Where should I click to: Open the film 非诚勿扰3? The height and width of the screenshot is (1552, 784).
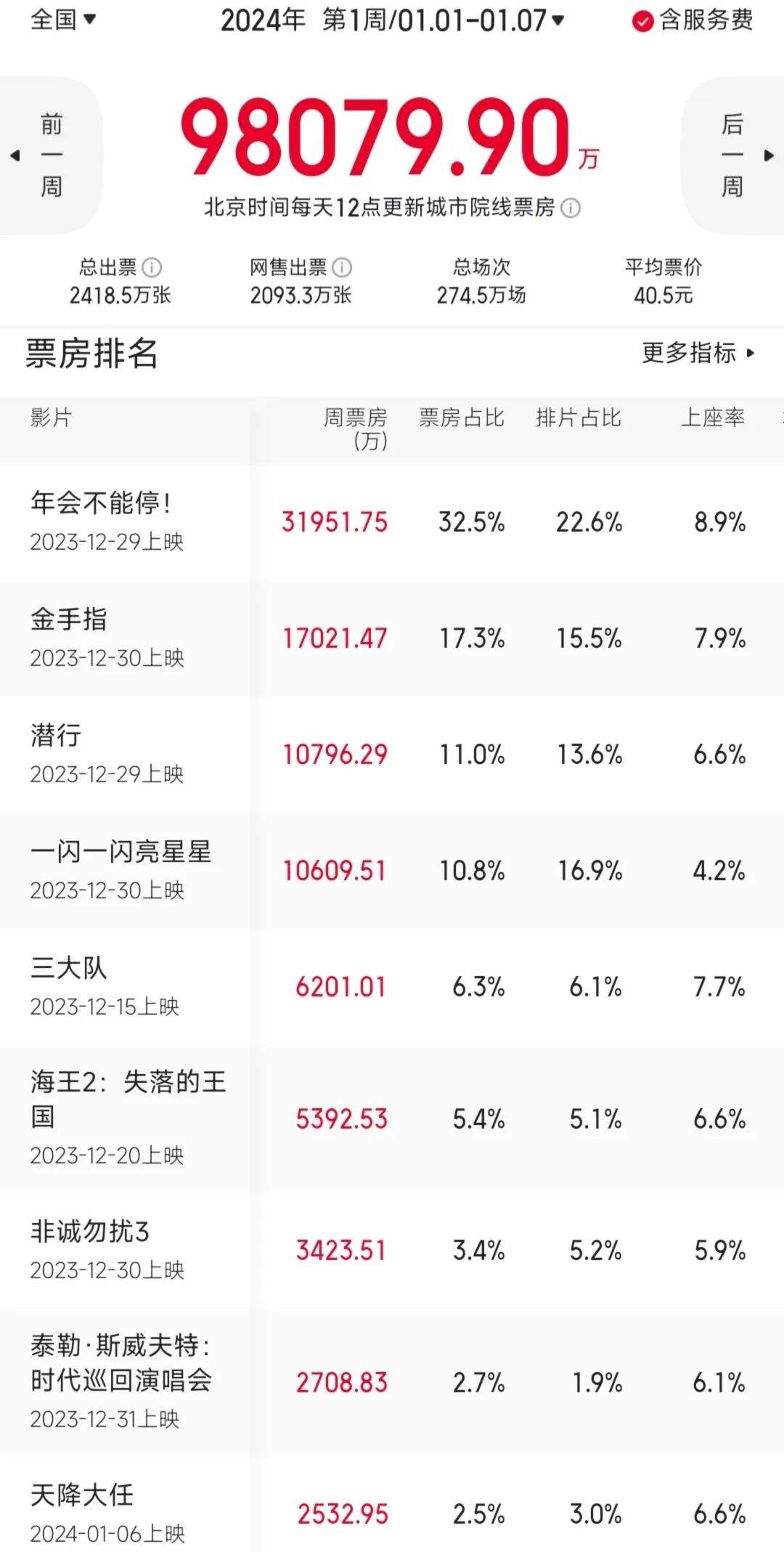click(x=90, y=1232)
